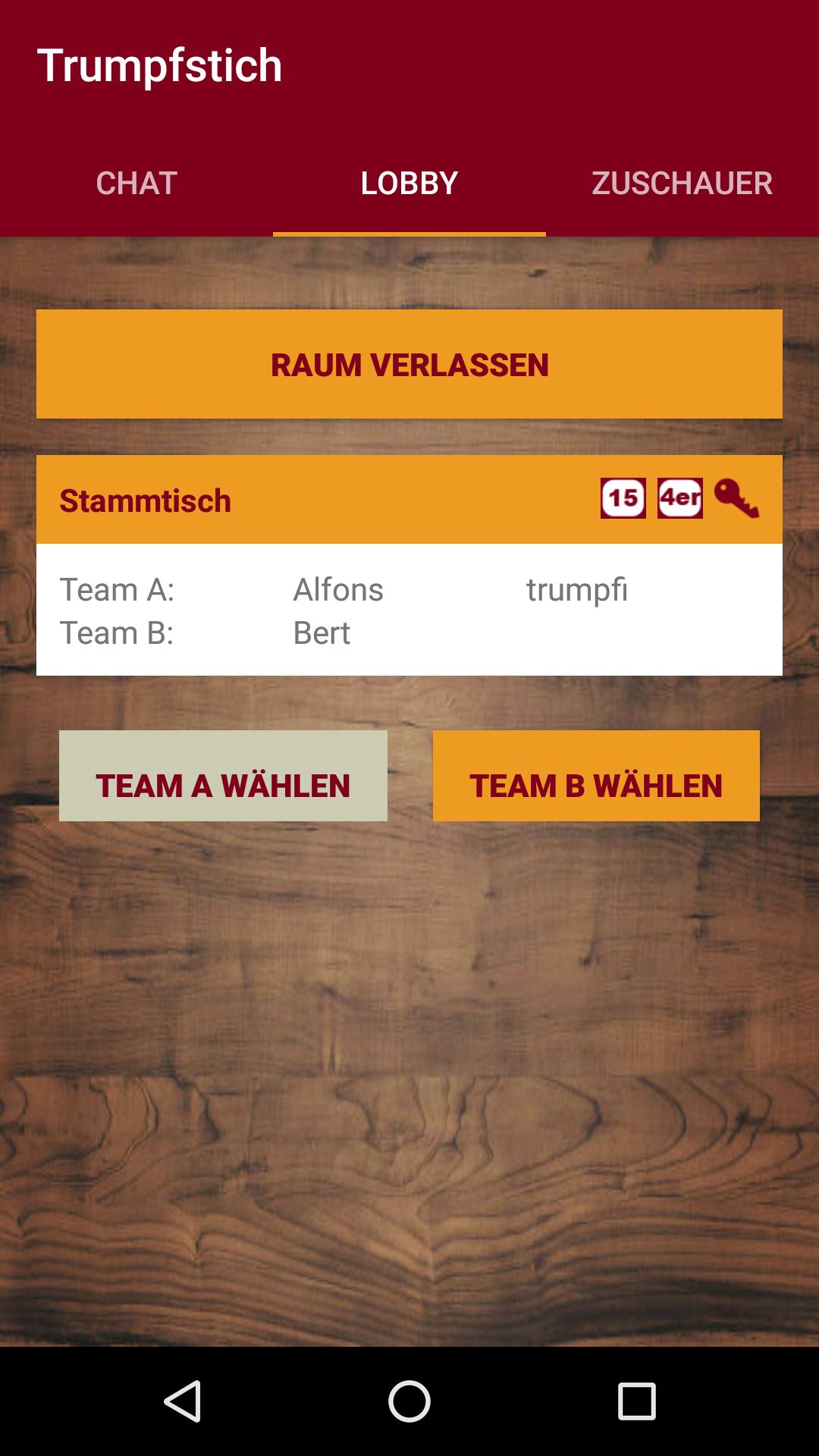This screenshot has height=1456, width=819.
Task: Select player Alfons in Team A
Action: (x=338, y=588)
